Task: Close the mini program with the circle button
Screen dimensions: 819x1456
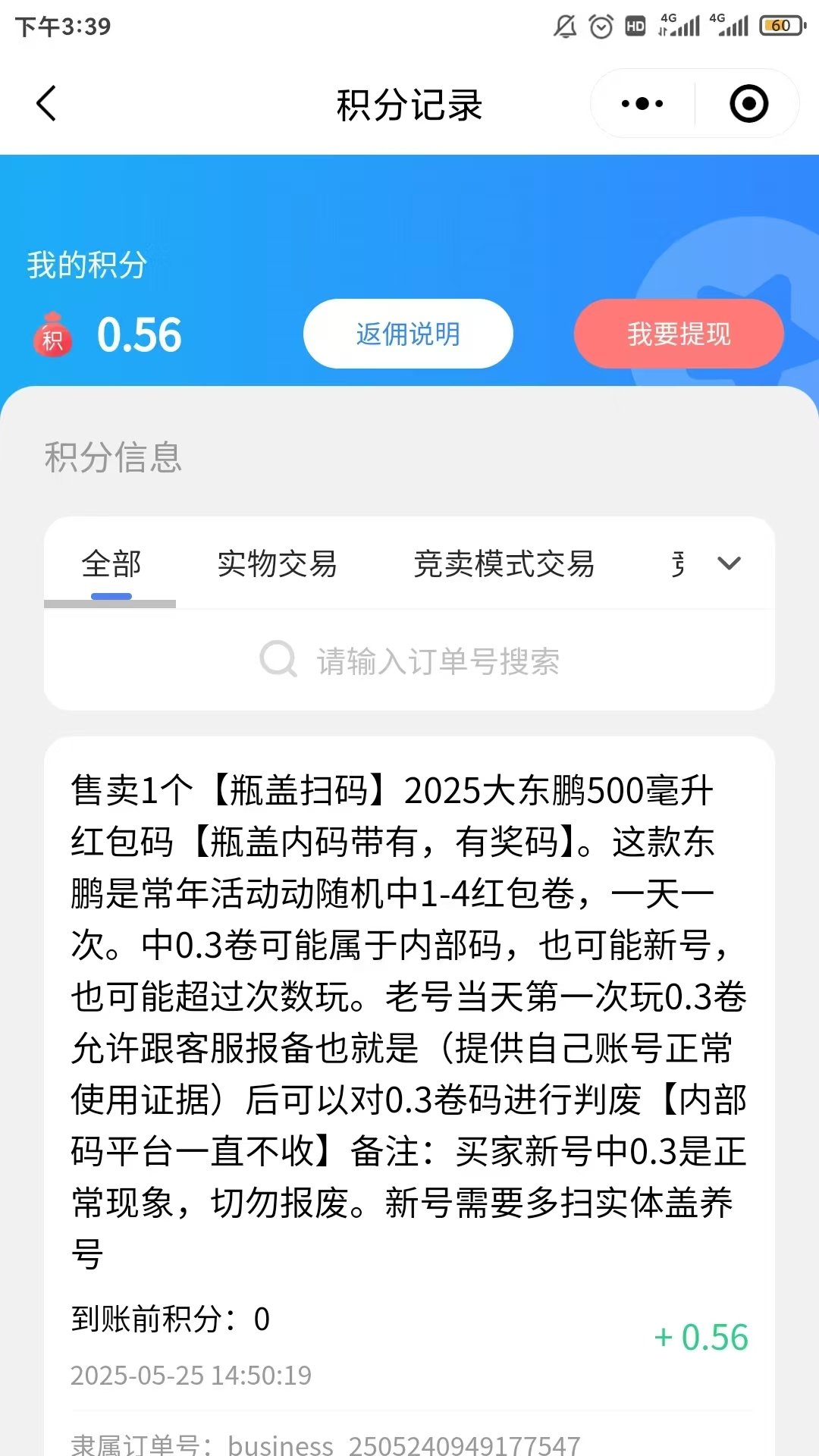Action: 748,104
